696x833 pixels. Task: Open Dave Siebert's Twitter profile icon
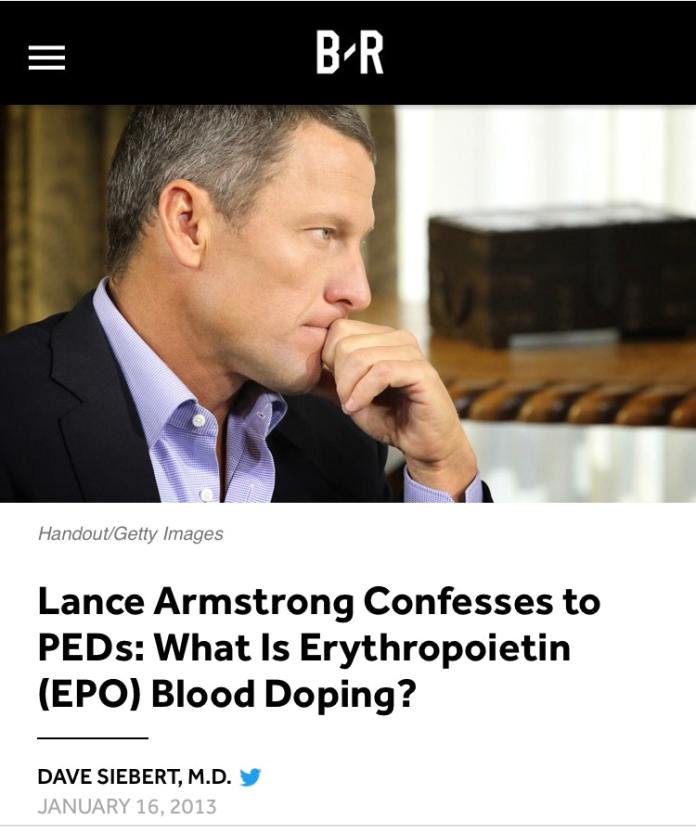click(250, 777)
